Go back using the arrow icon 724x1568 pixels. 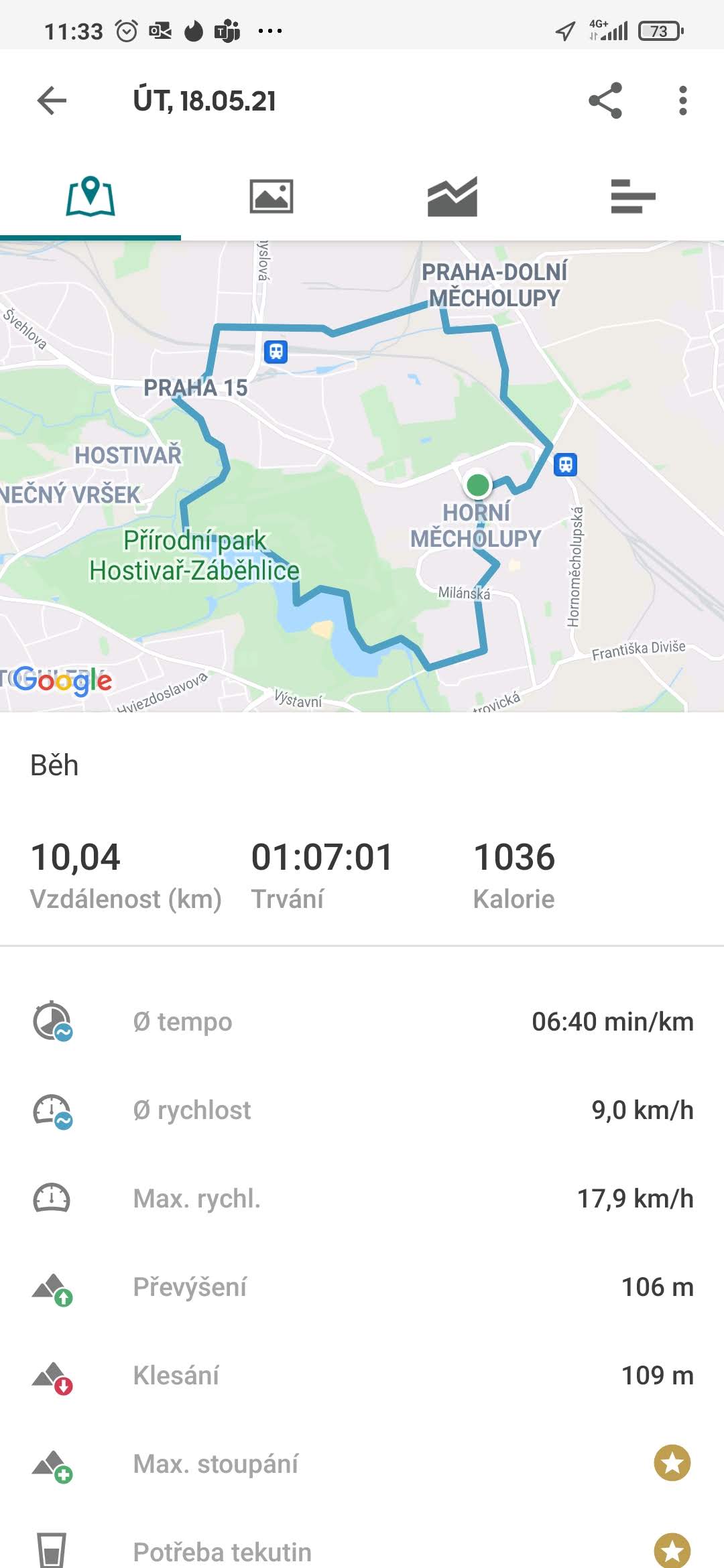click(52, 101)
